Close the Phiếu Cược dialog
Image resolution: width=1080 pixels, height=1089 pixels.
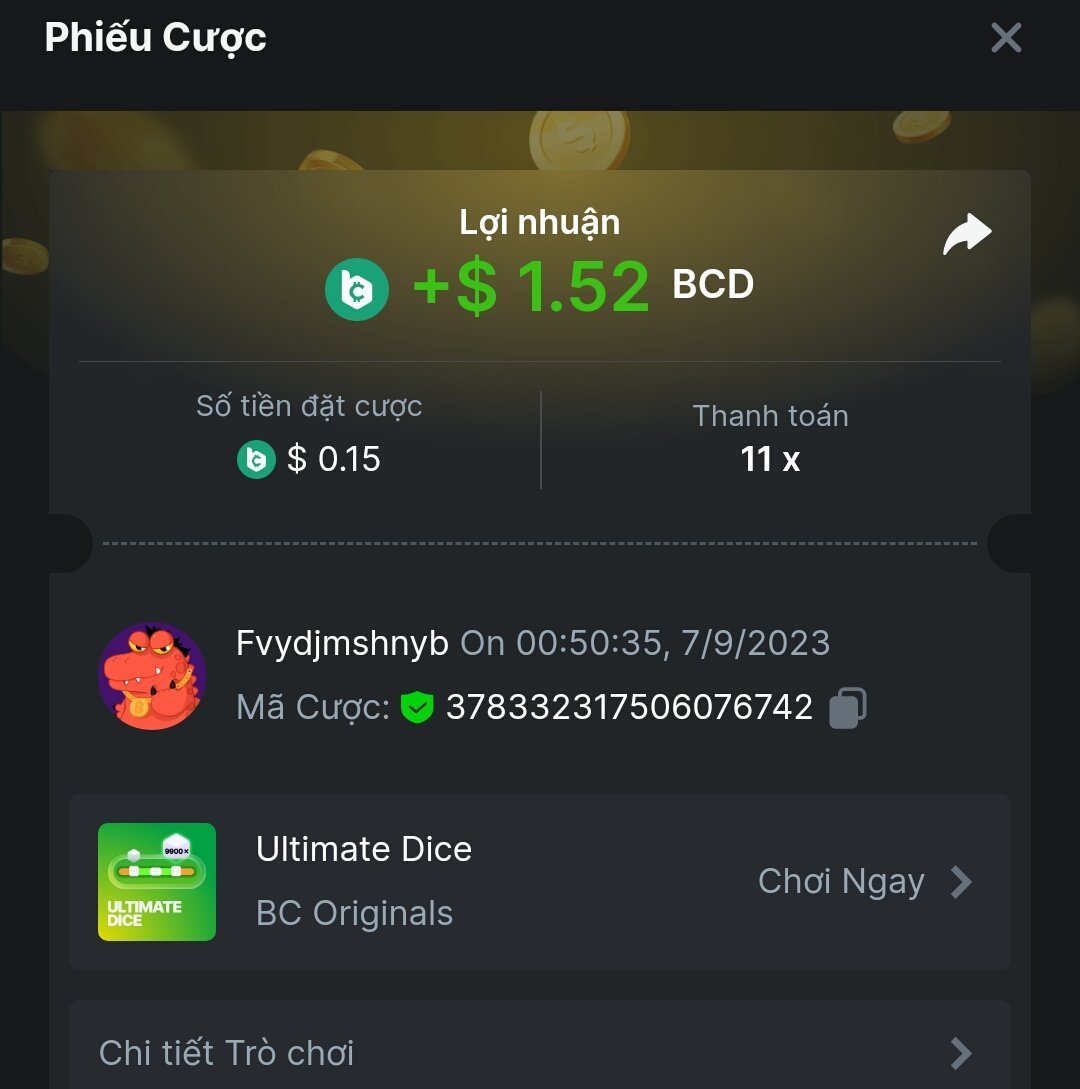(x=1005, y=39)
